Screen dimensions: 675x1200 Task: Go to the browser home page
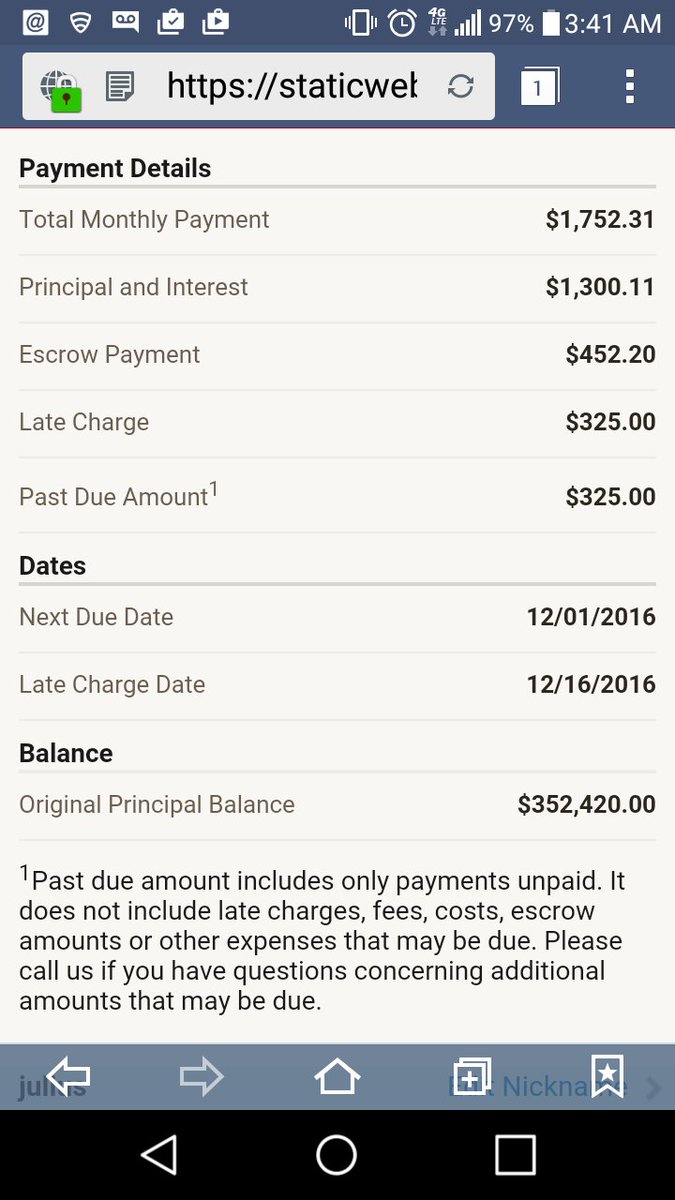pos(337,1076)
